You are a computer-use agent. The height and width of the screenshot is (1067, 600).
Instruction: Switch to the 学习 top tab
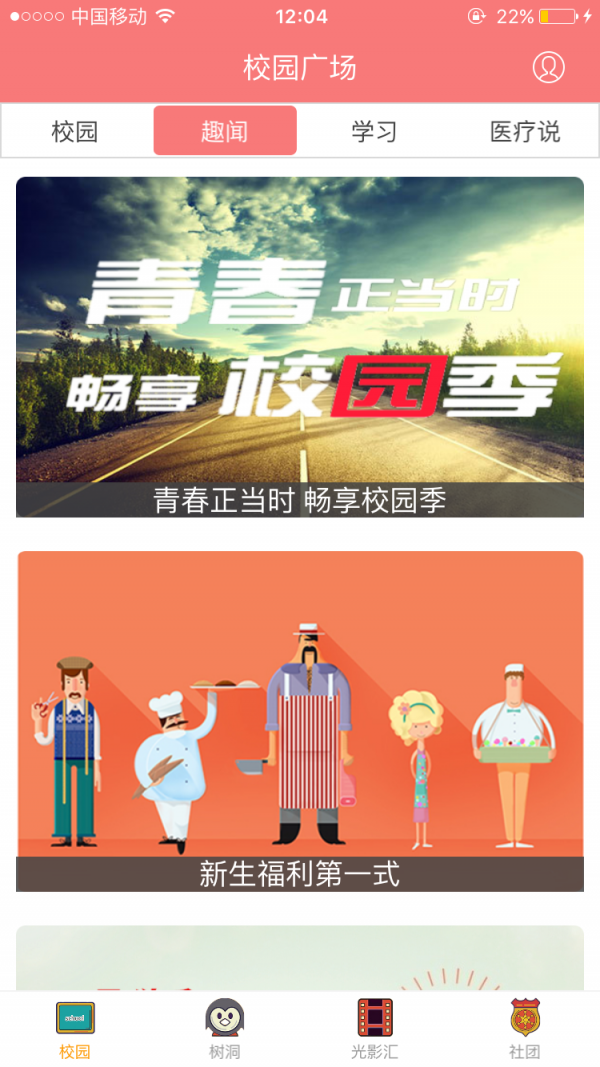(374, 131)
